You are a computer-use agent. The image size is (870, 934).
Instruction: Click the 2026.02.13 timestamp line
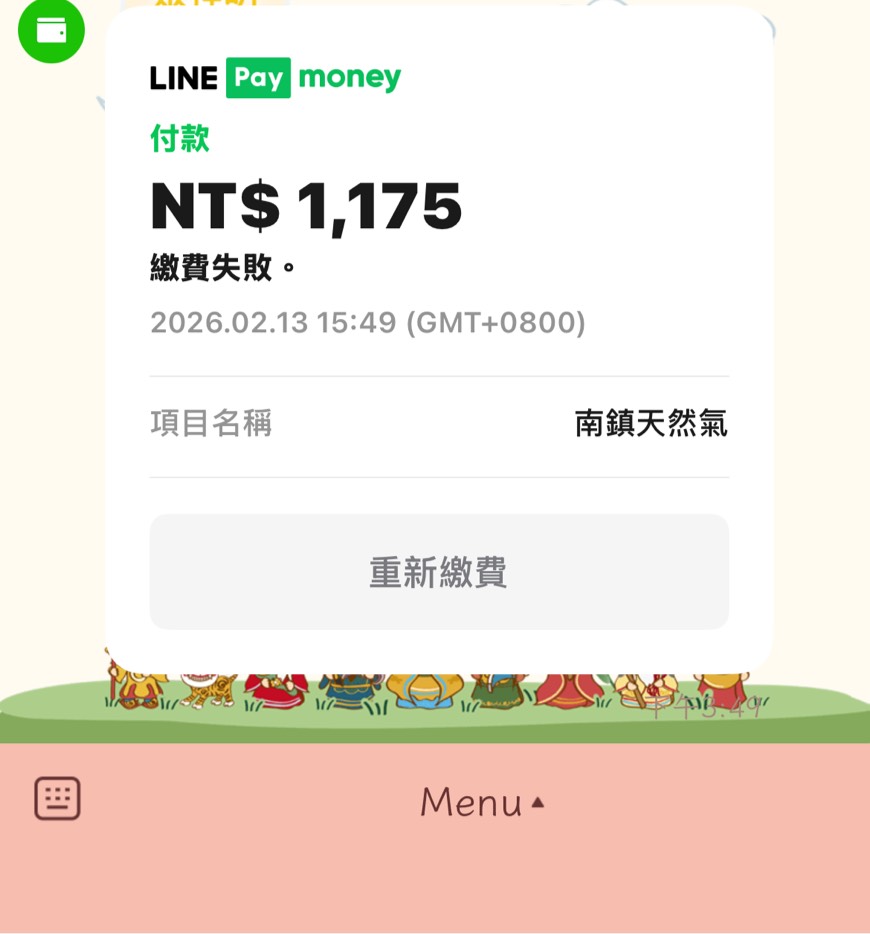tap(367, 322)
